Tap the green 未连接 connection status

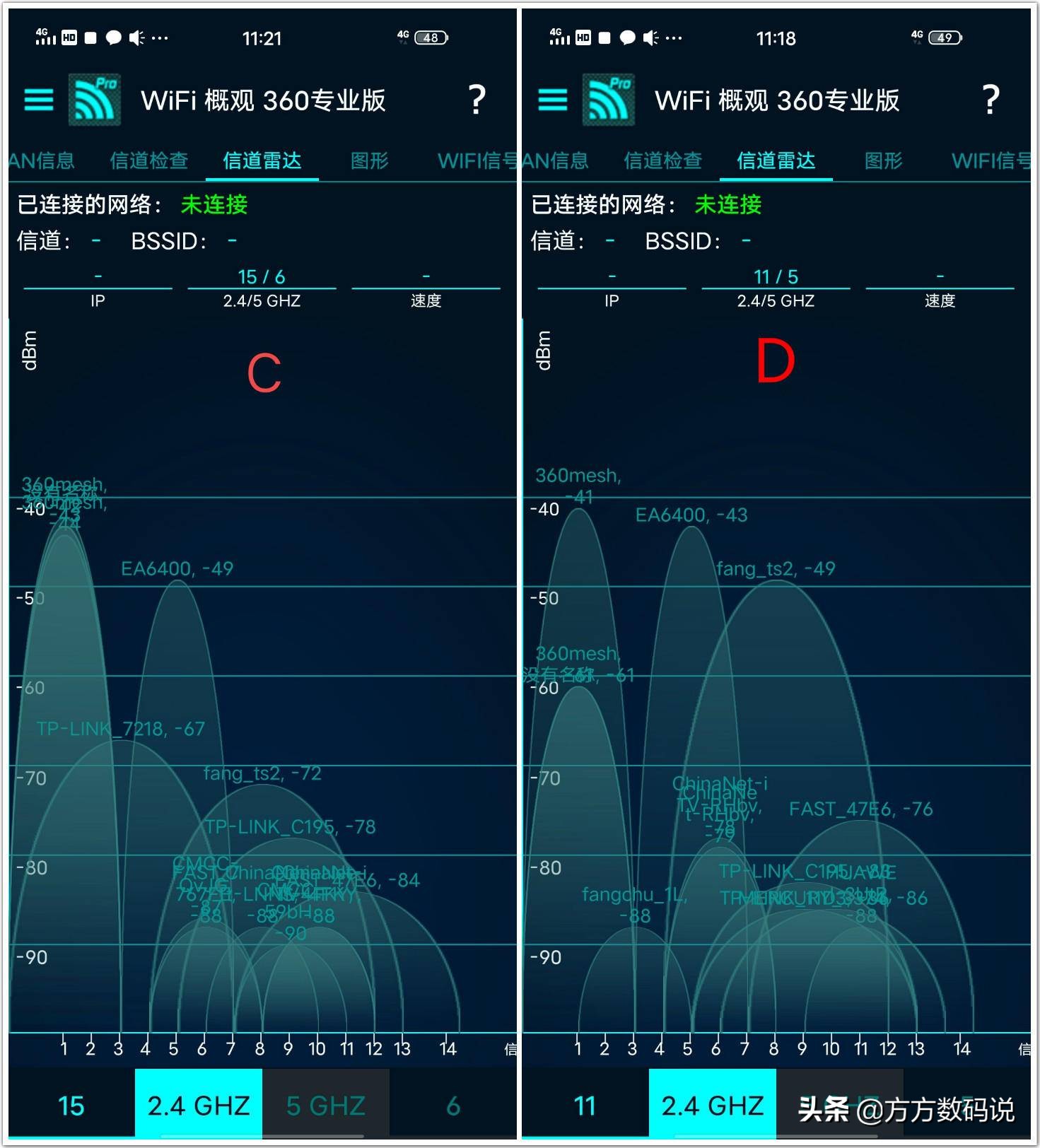point(216,205)
